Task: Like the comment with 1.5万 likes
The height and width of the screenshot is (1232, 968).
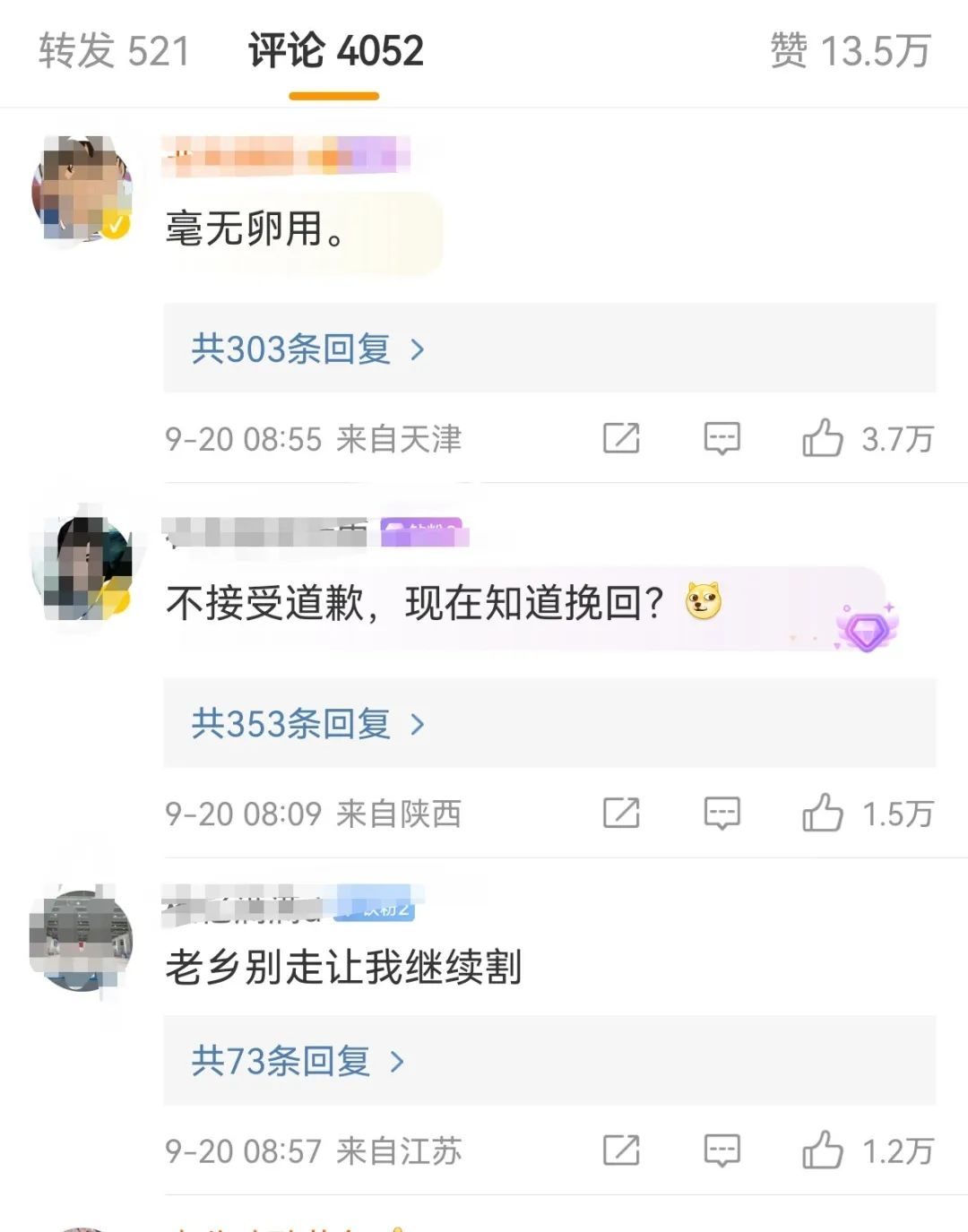Action: [x=822, y=813]
